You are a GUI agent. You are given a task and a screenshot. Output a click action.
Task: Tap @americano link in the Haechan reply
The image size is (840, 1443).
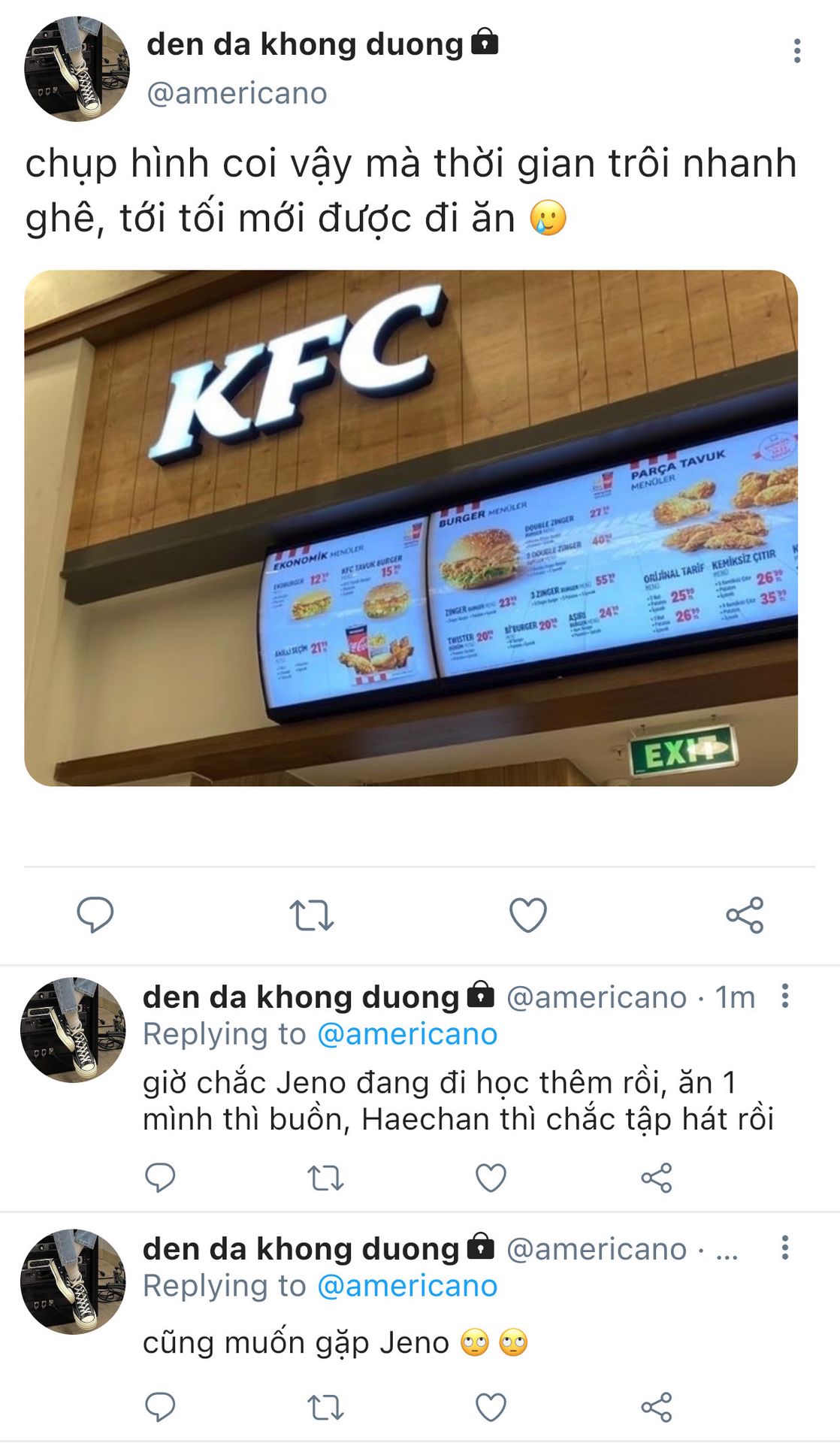coord(407,1034)
